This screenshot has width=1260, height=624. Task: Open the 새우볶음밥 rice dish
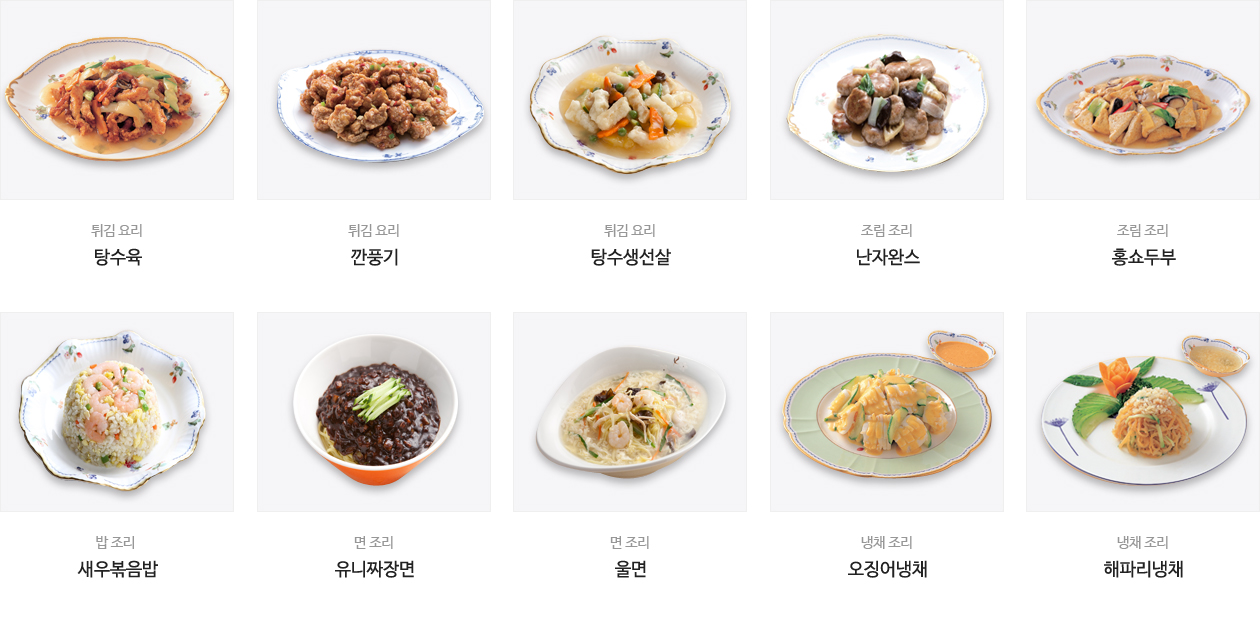coord(117,412)
